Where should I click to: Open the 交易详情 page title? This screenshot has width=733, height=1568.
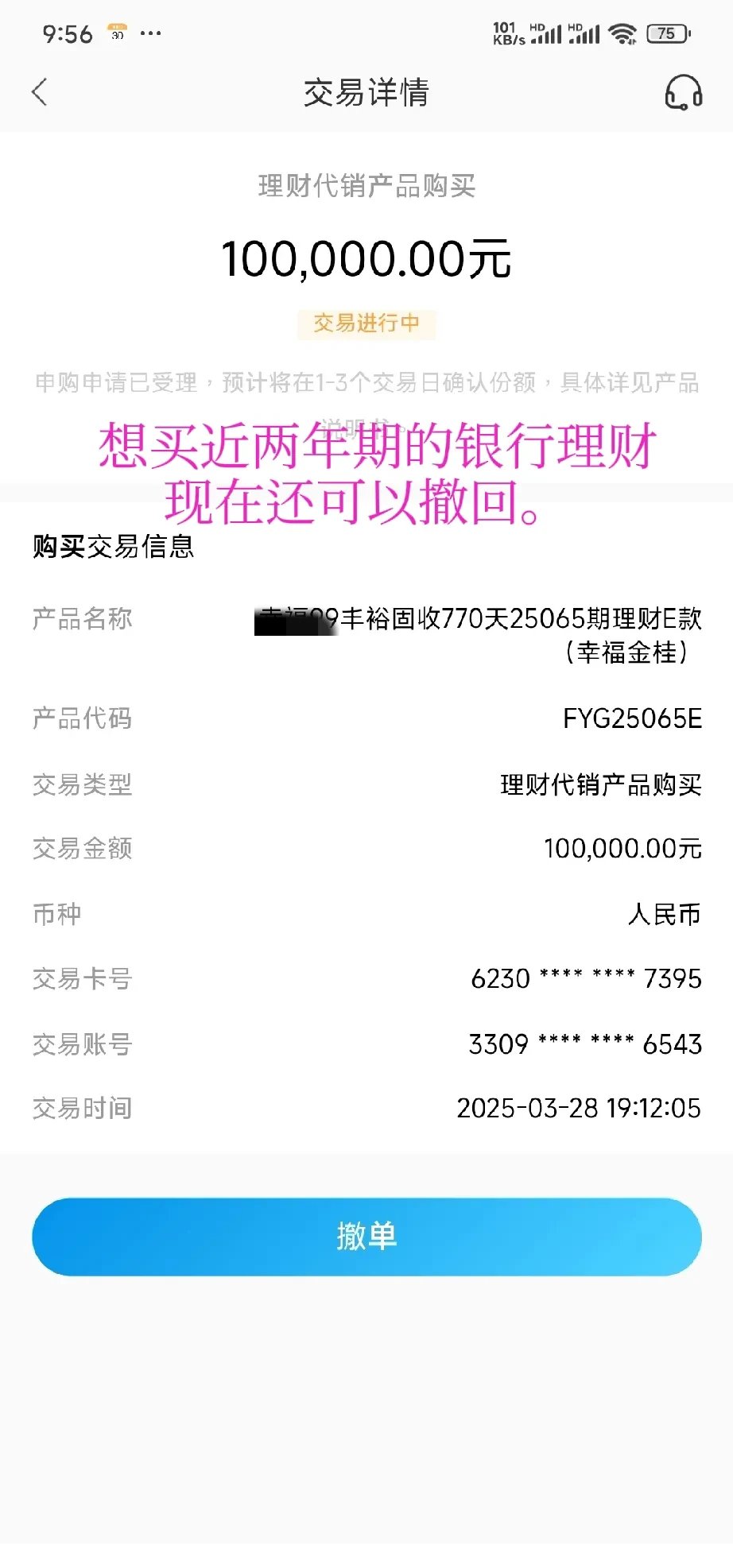[x=366, y=94]
